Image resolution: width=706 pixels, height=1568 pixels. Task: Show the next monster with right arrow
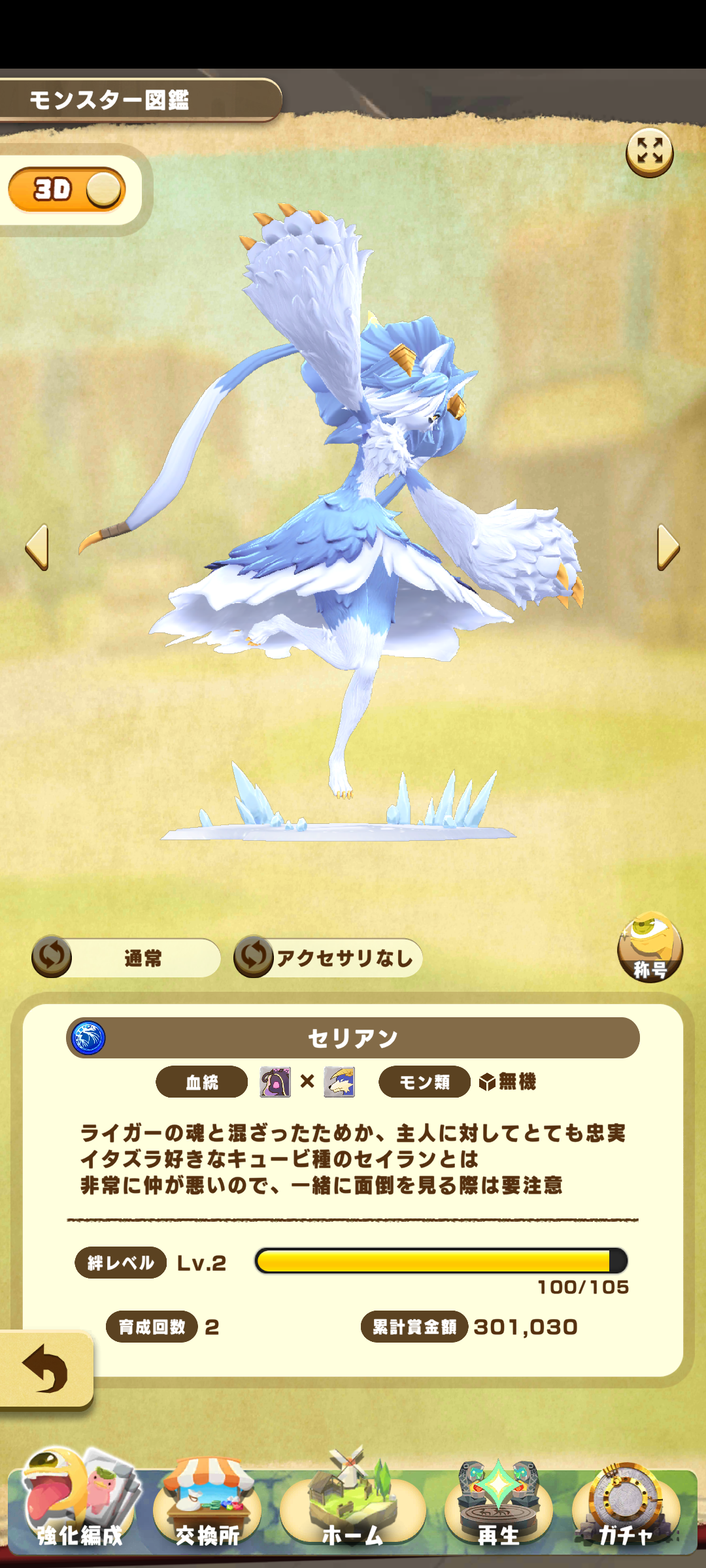(668, 547)
